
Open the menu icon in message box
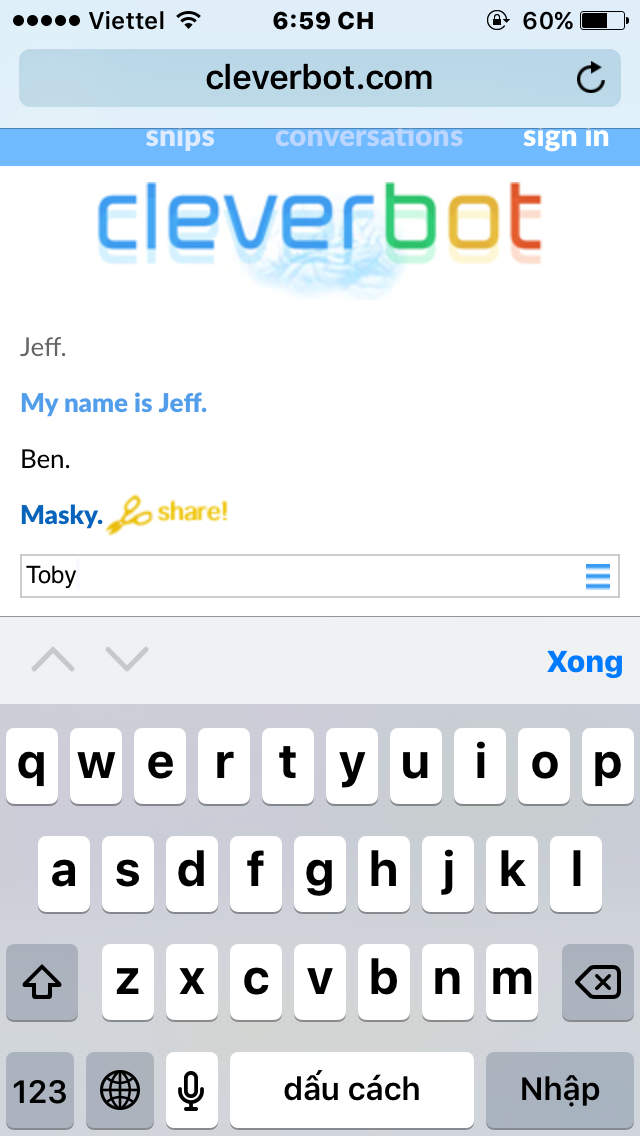tap(597, 576)
